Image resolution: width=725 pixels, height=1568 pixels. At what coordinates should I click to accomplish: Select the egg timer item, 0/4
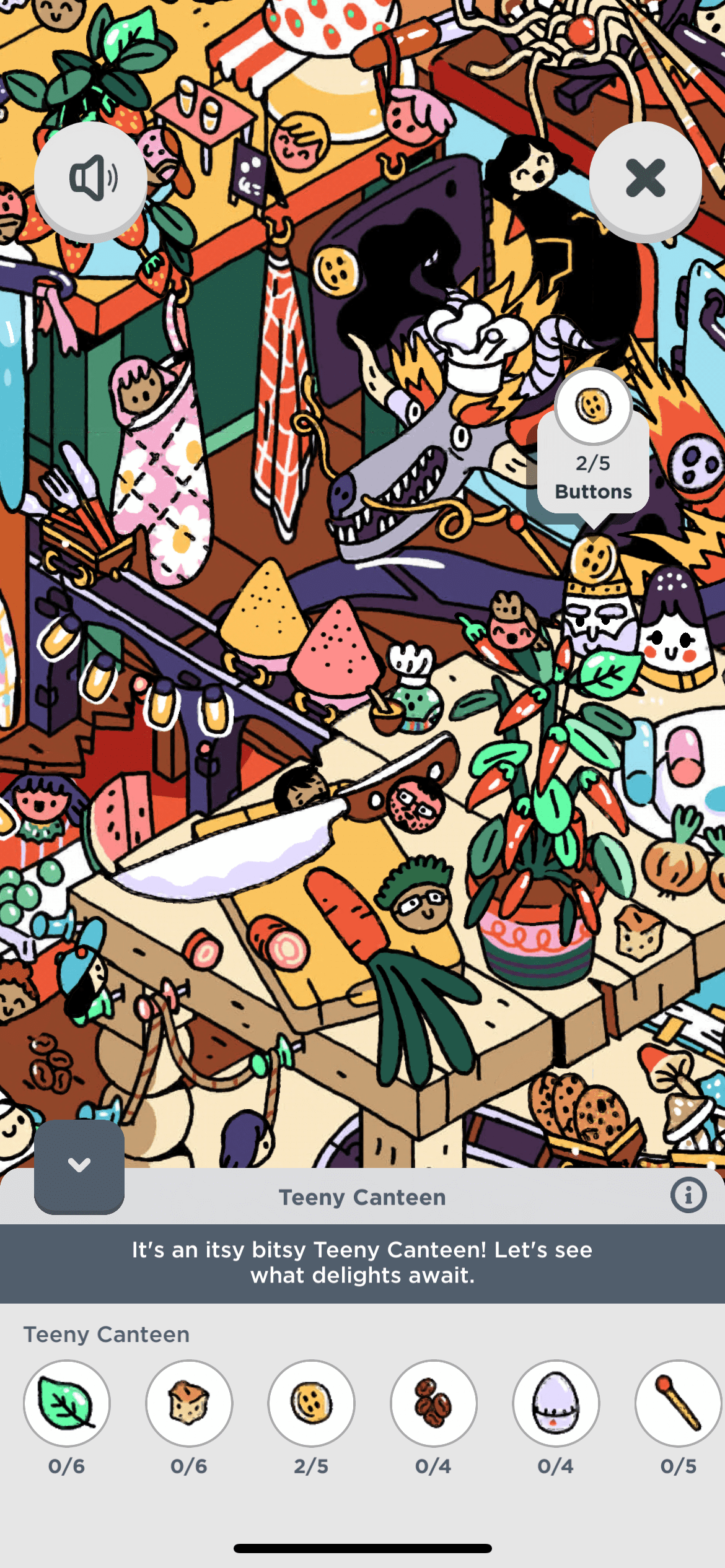coord(555,1403)
